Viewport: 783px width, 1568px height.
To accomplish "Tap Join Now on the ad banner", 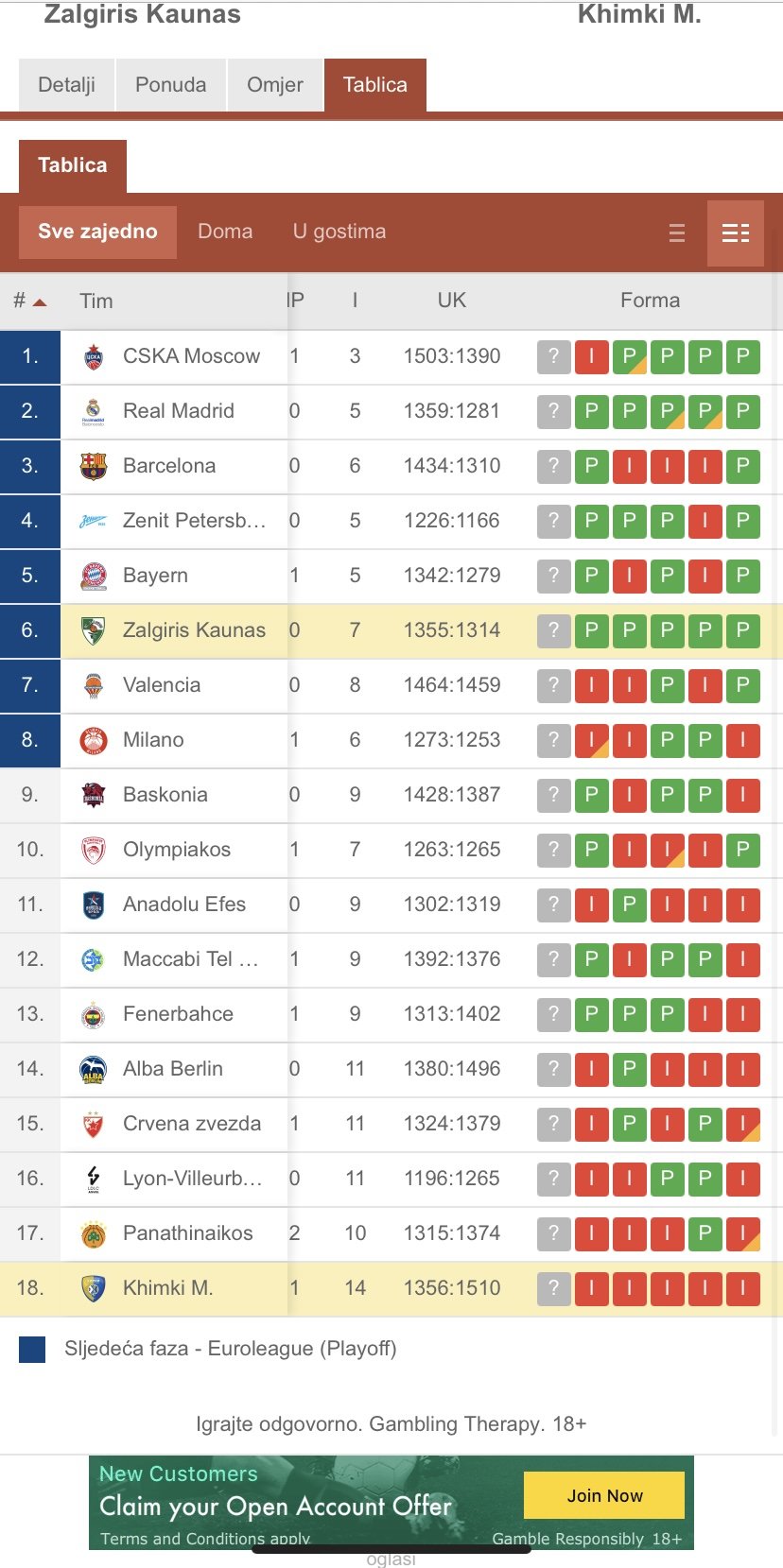I will coord(604,1495).
